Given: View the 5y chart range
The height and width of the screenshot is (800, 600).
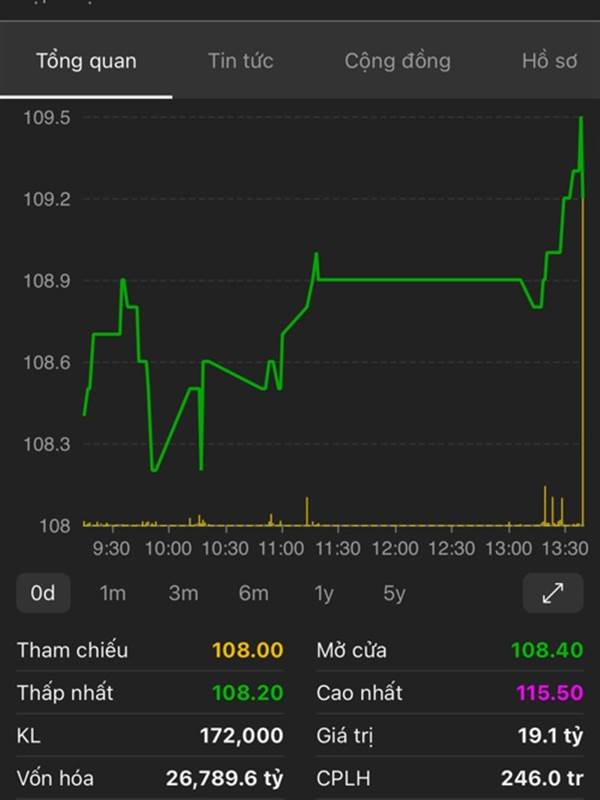Looking at the screenshot, I should 394,593.
